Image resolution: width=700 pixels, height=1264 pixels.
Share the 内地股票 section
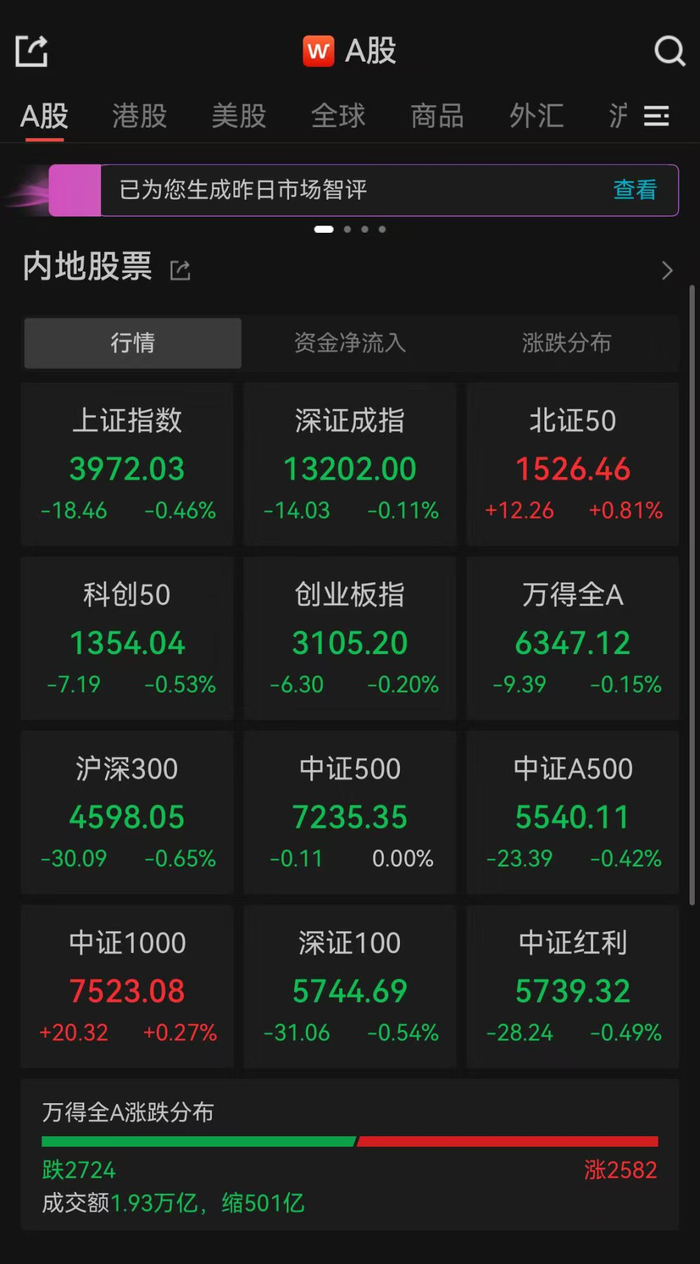pyautogui.click(x=180, y=270)
